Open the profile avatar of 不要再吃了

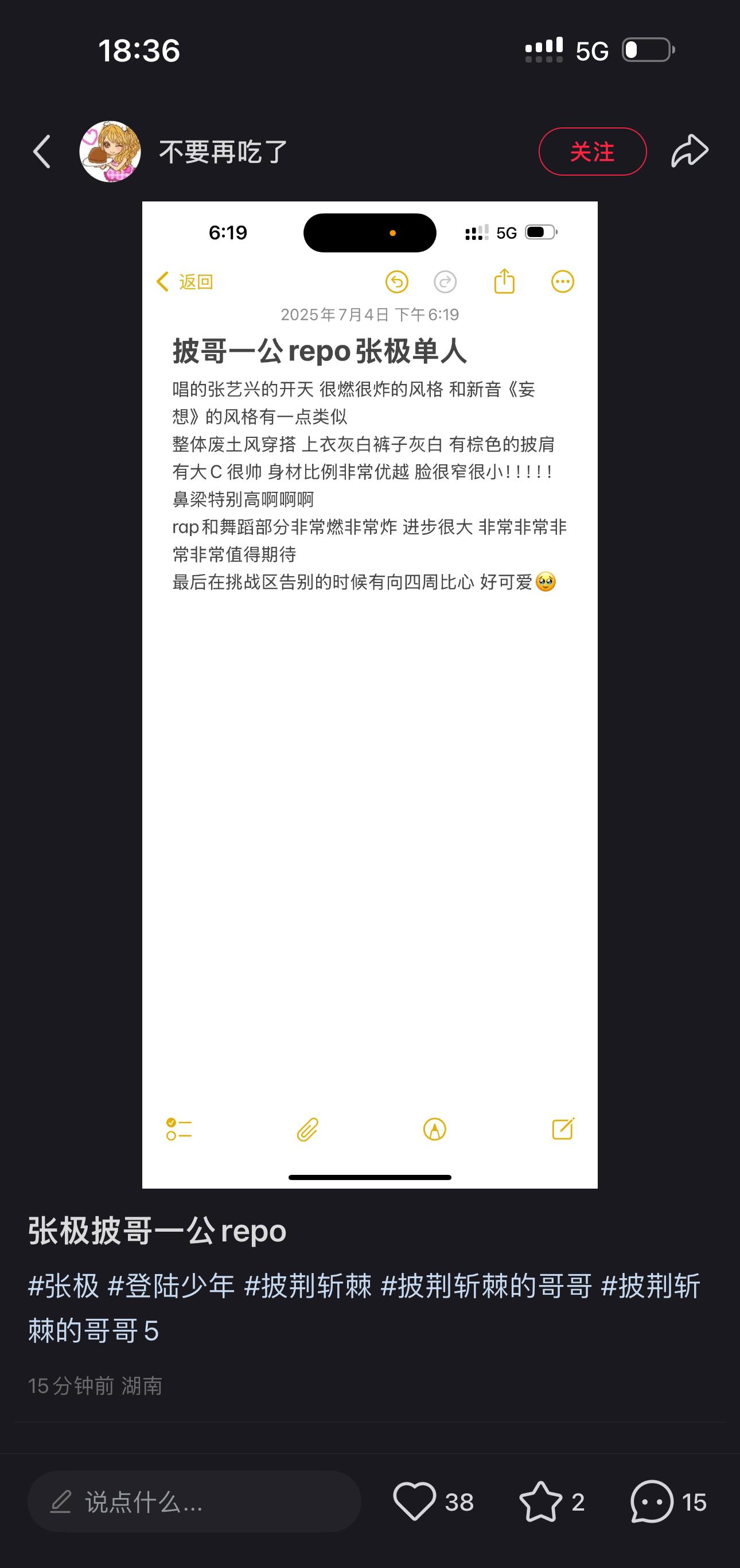point(110,152)
